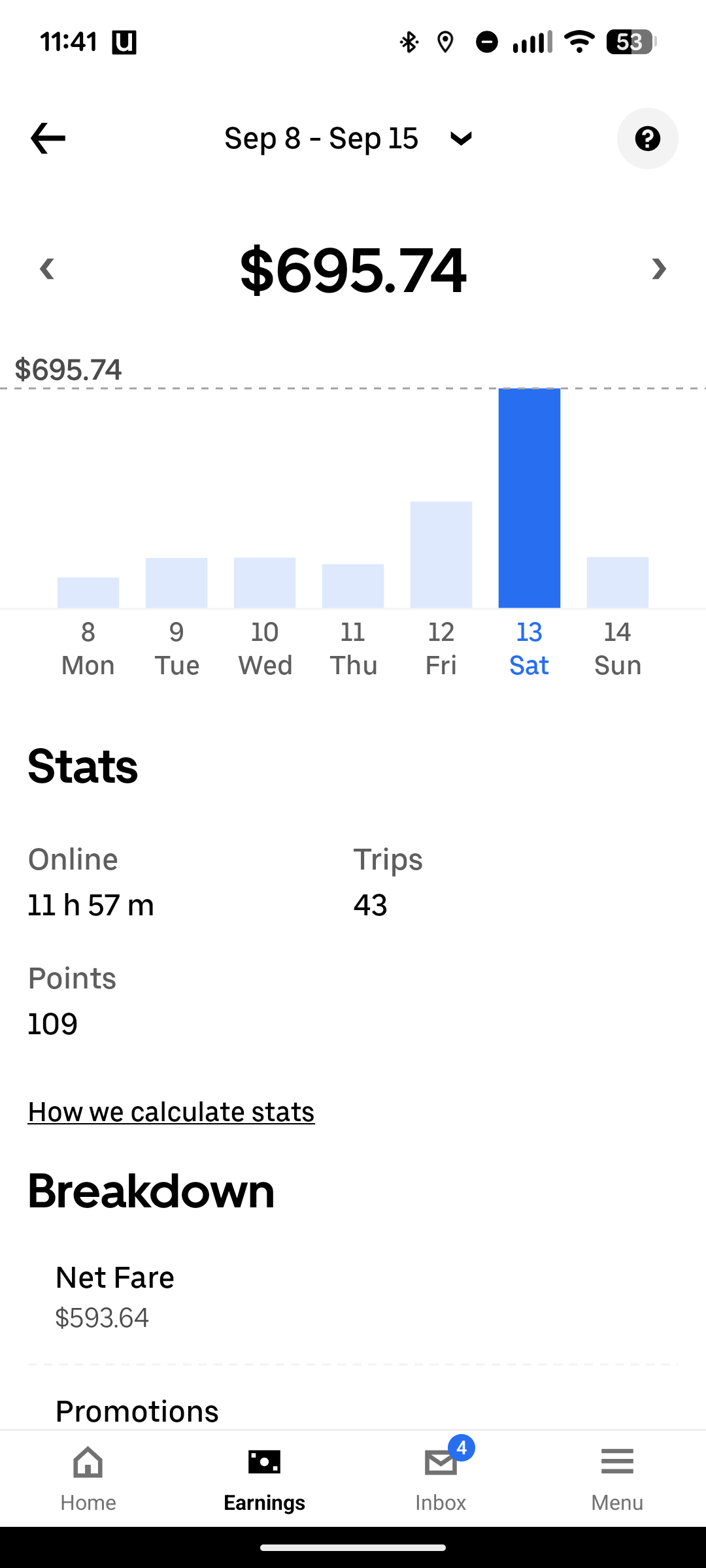Select the Tuesday 9 bar

[176, 583]
